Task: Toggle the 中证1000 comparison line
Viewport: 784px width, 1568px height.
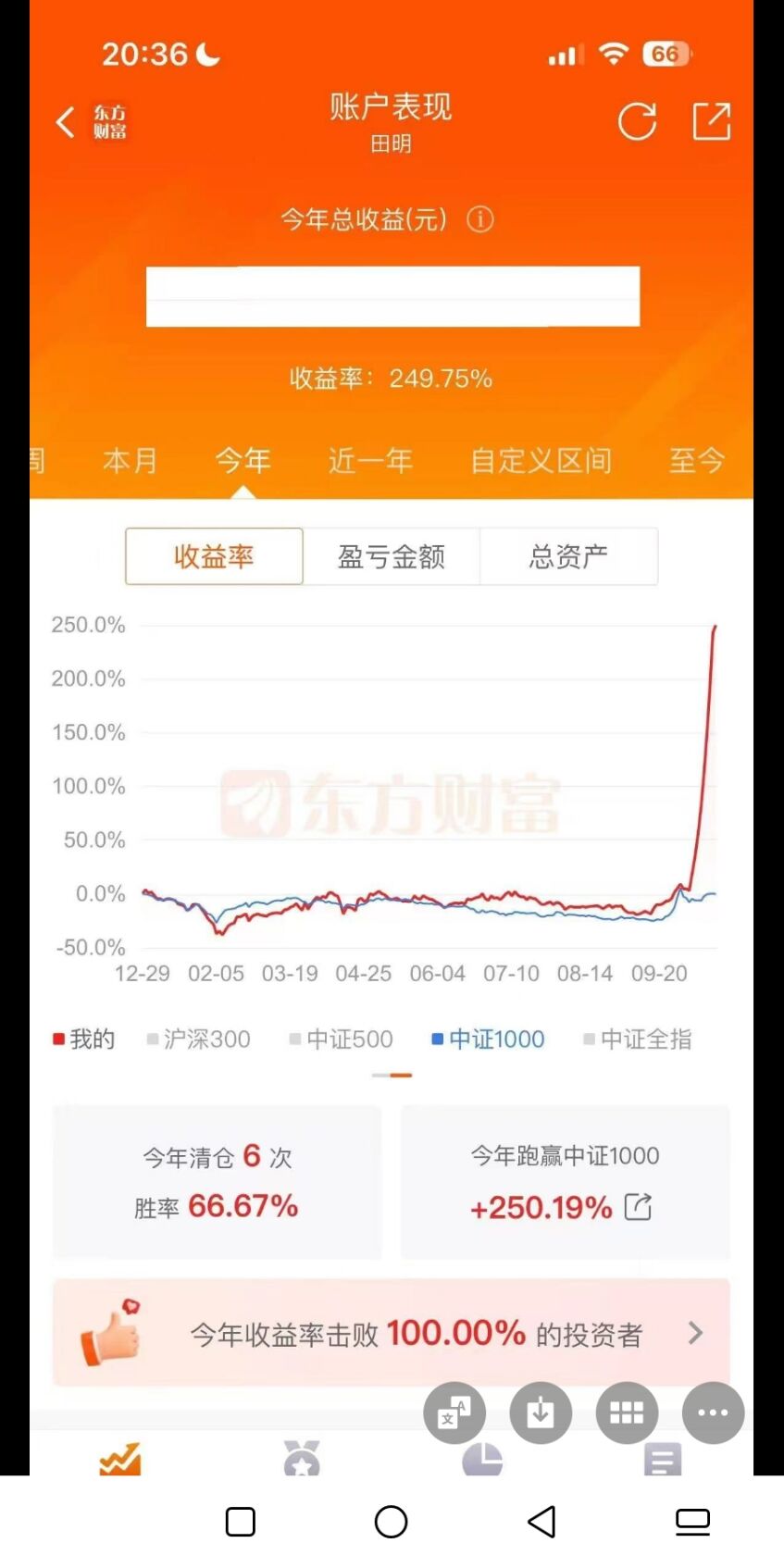Action: [x=489, y=1039]
